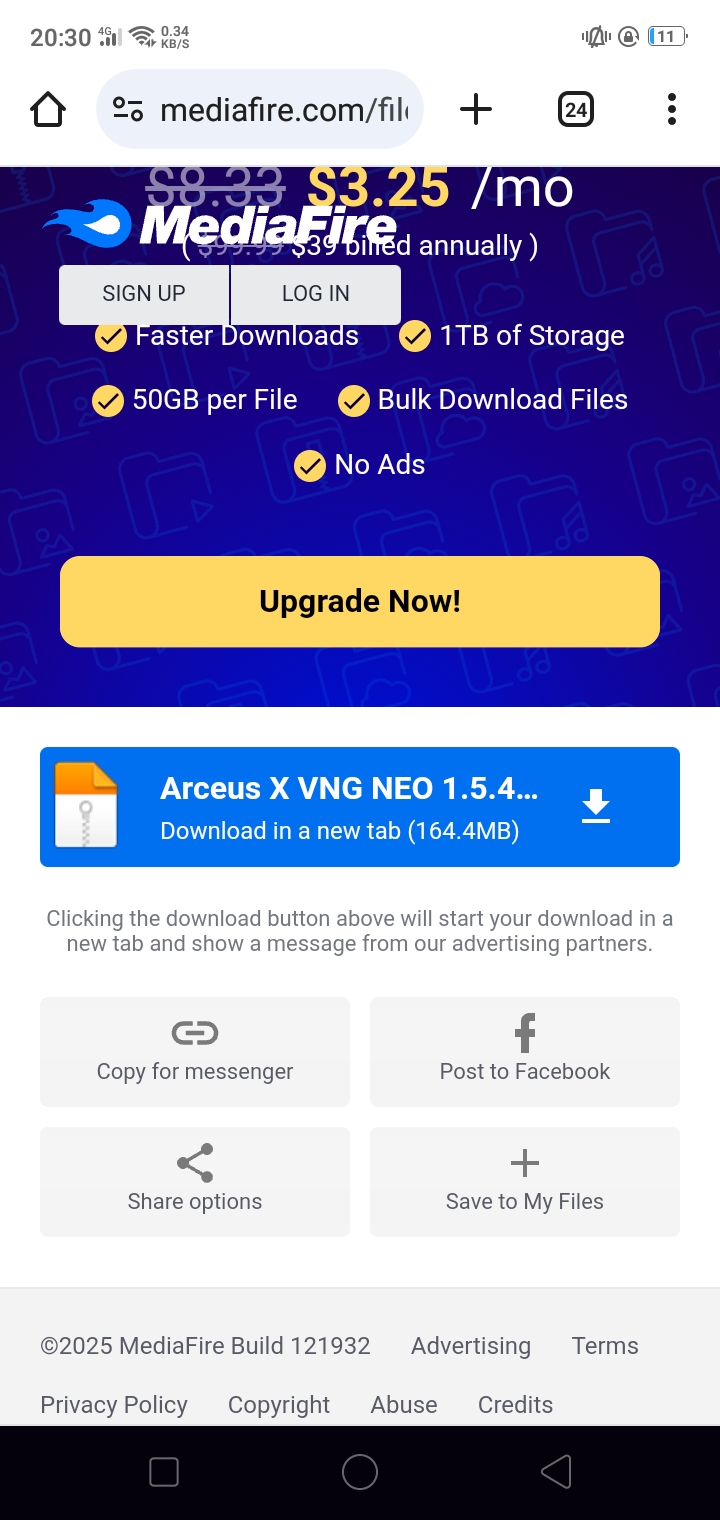720x1520 pixels.
Task: Open Share options
Action: (195, 1181)
